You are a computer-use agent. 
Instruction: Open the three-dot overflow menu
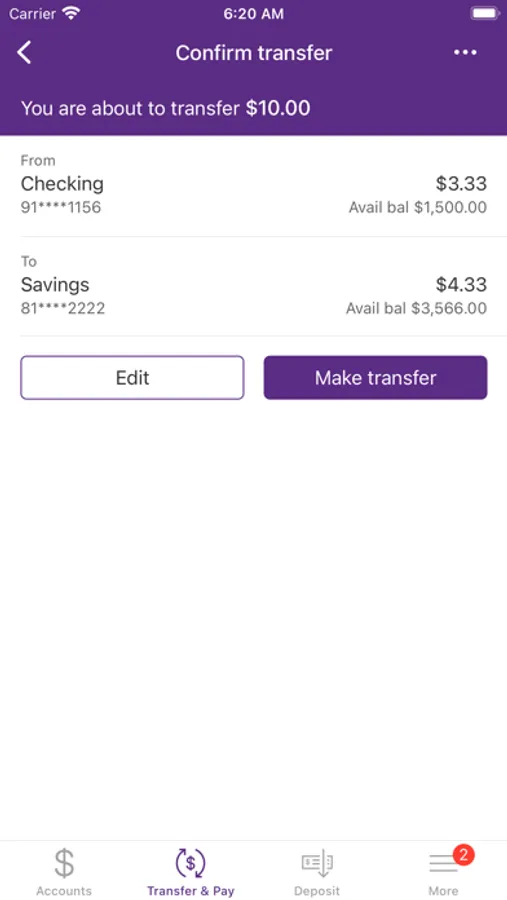(x=465, y=52)
